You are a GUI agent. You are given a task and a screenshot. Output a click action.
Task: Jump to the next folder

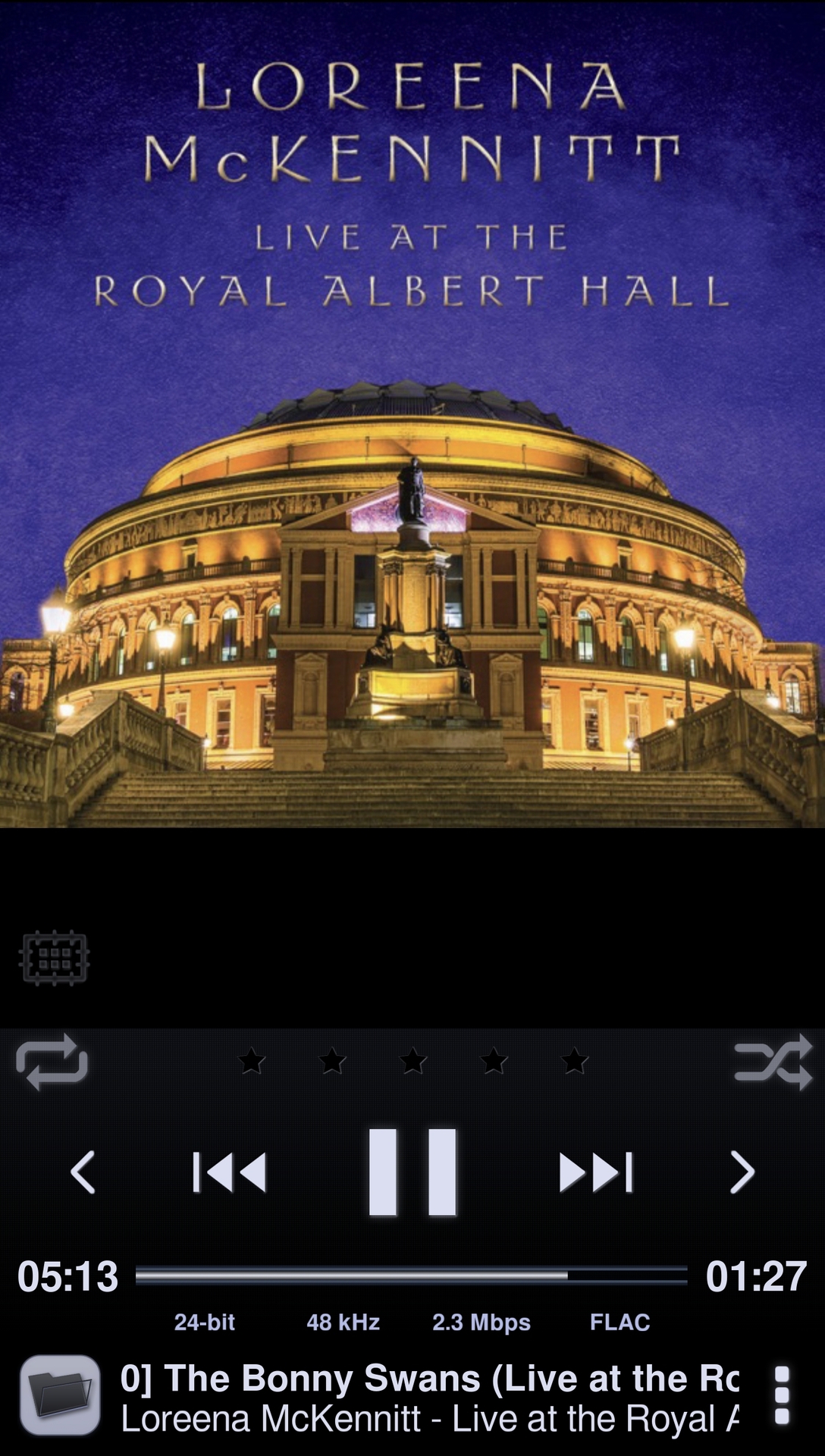[x=742, y=1172]
